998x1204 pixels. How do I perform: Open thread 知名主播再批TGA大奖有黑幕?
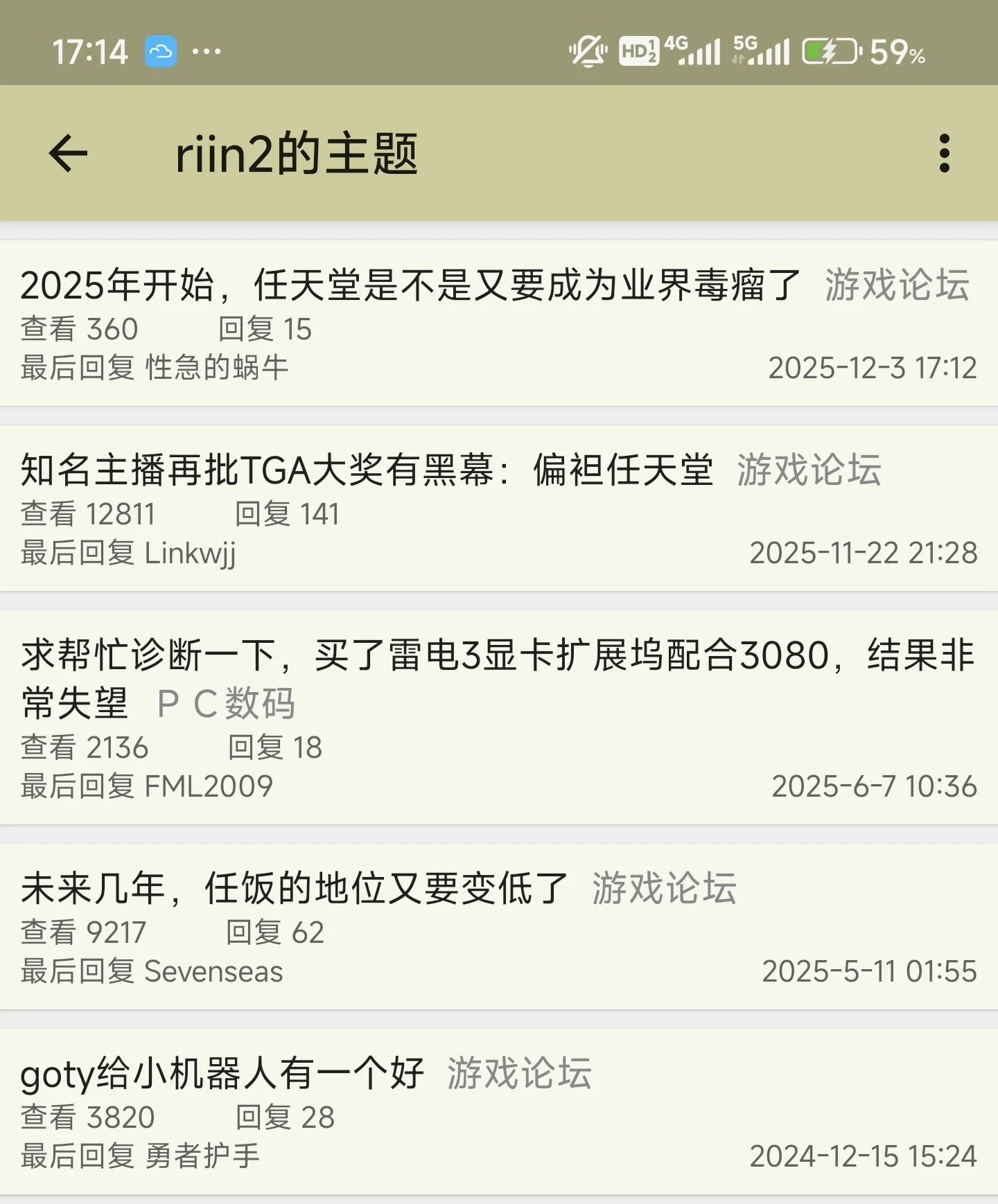pyautogui.click(x=366, y=470)
